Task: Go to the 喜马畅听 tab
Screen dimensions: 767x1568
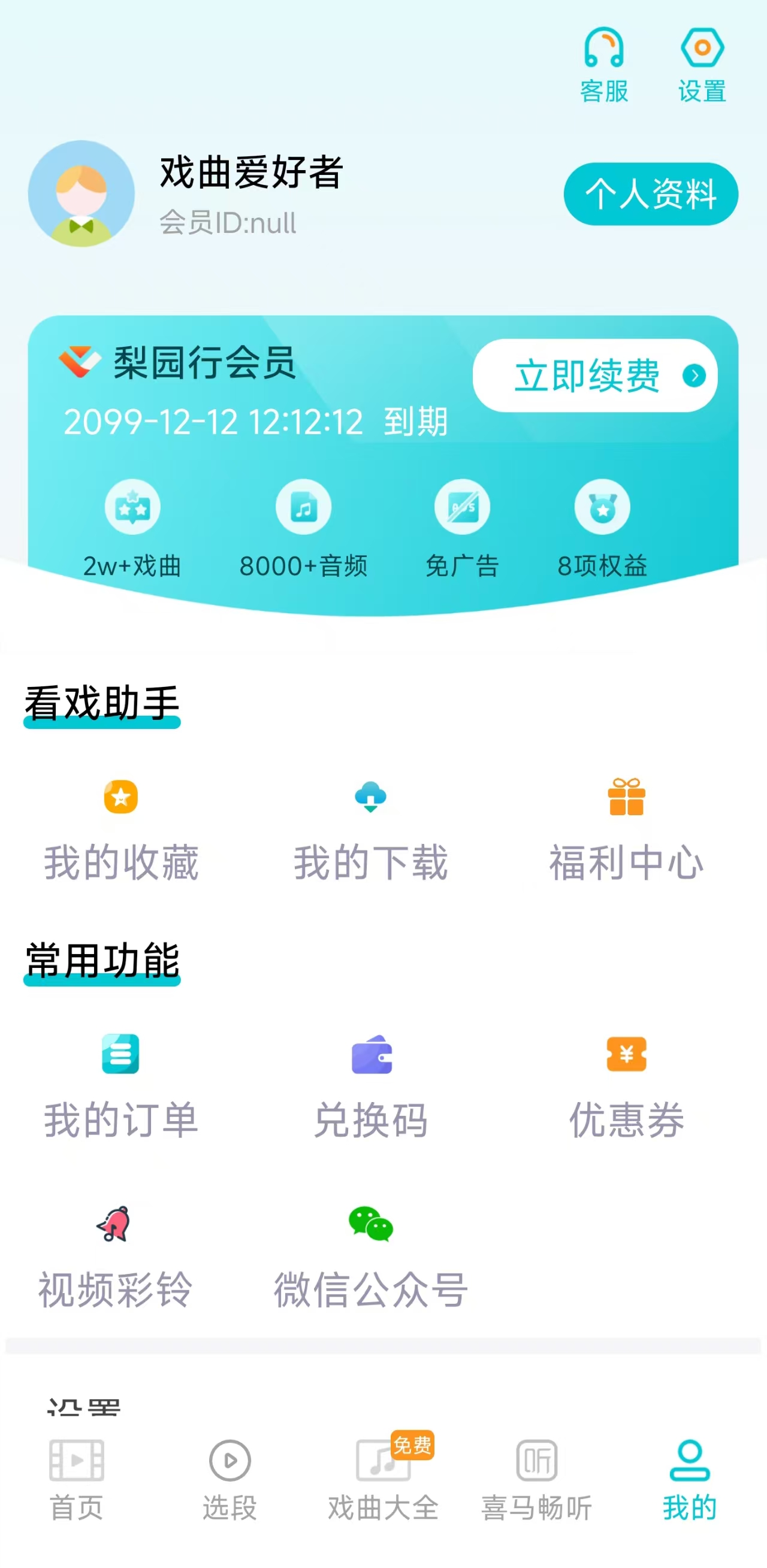Action: click(536, 1480)
